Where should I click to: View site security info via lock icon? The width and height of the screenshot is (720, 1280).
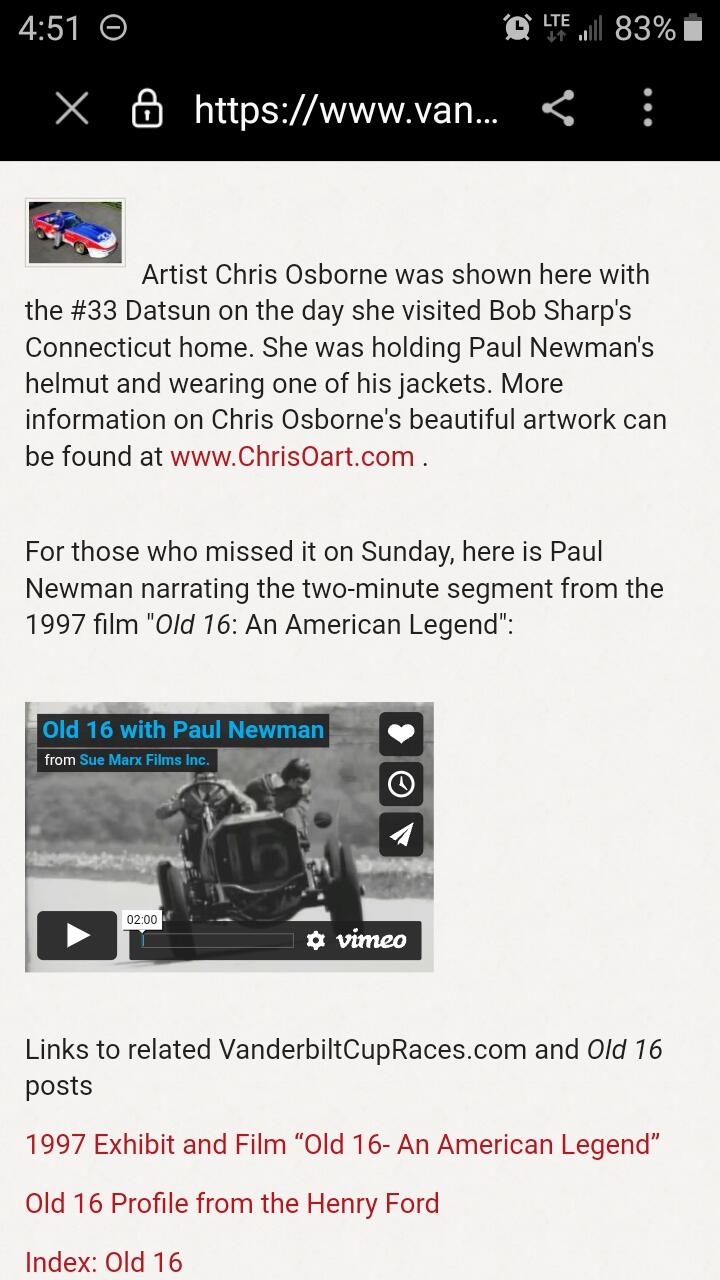click(x=147, y=109)
